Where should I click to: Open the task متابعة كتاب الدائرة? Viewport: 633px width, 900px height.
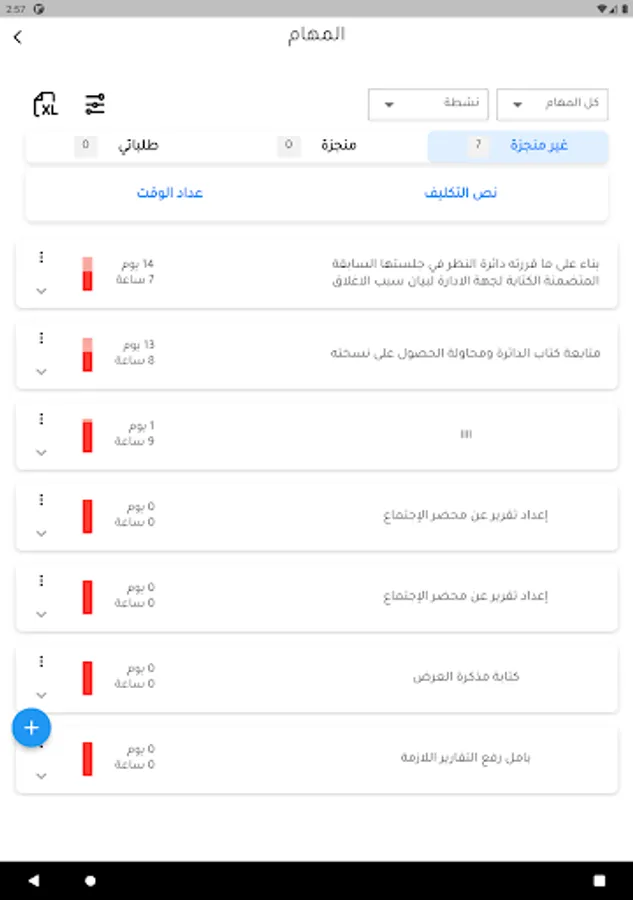[465, 353]
